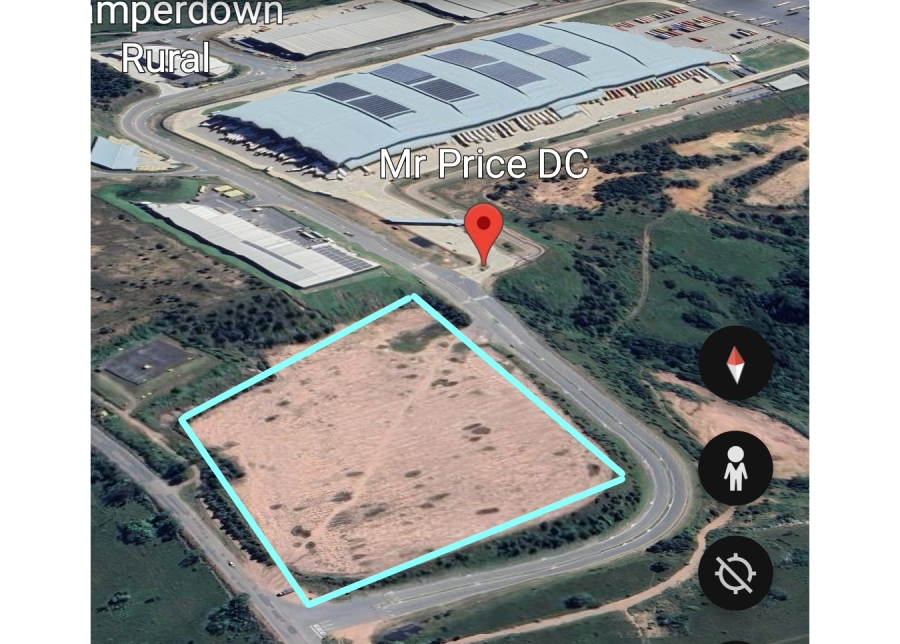Open Street View with the pegman icon
The height and width of the screenshot is (644, 900).
pos(736,468)
